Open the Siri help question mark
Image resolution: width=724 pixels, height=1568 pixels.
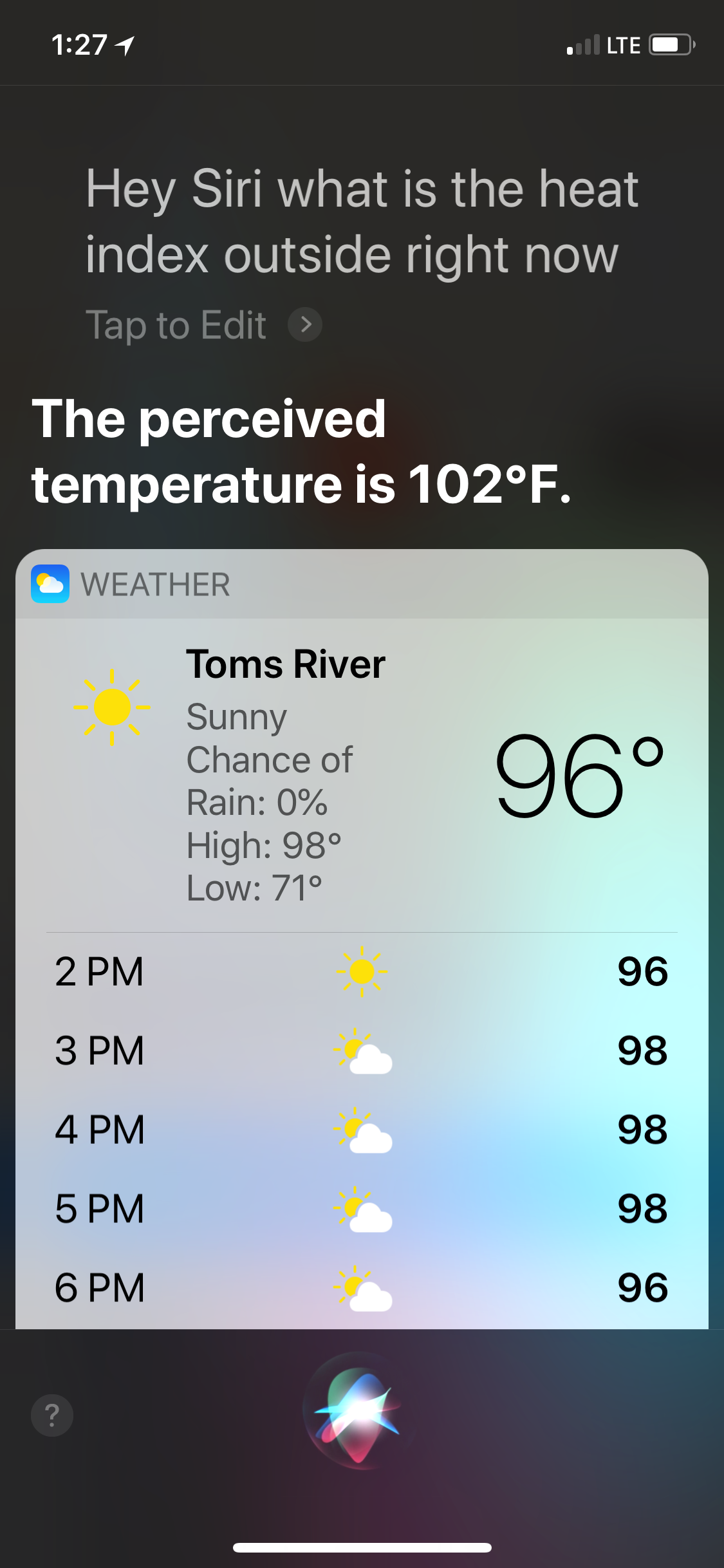(52, 1415)
